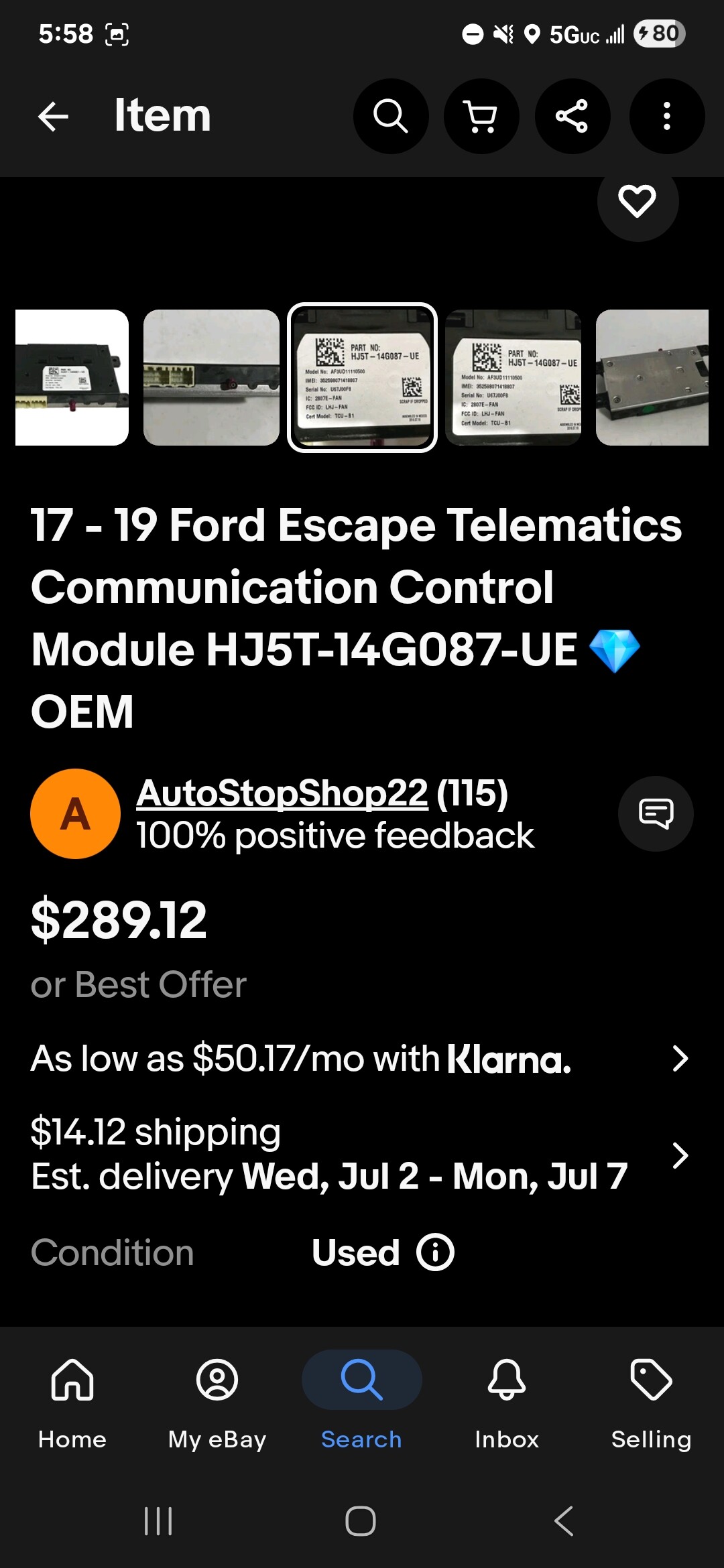Viewport: 724px width, 1568px height.
Task: View the fourth thumbnail of the label
Action: pyautogui.click(x=513, y=378)
